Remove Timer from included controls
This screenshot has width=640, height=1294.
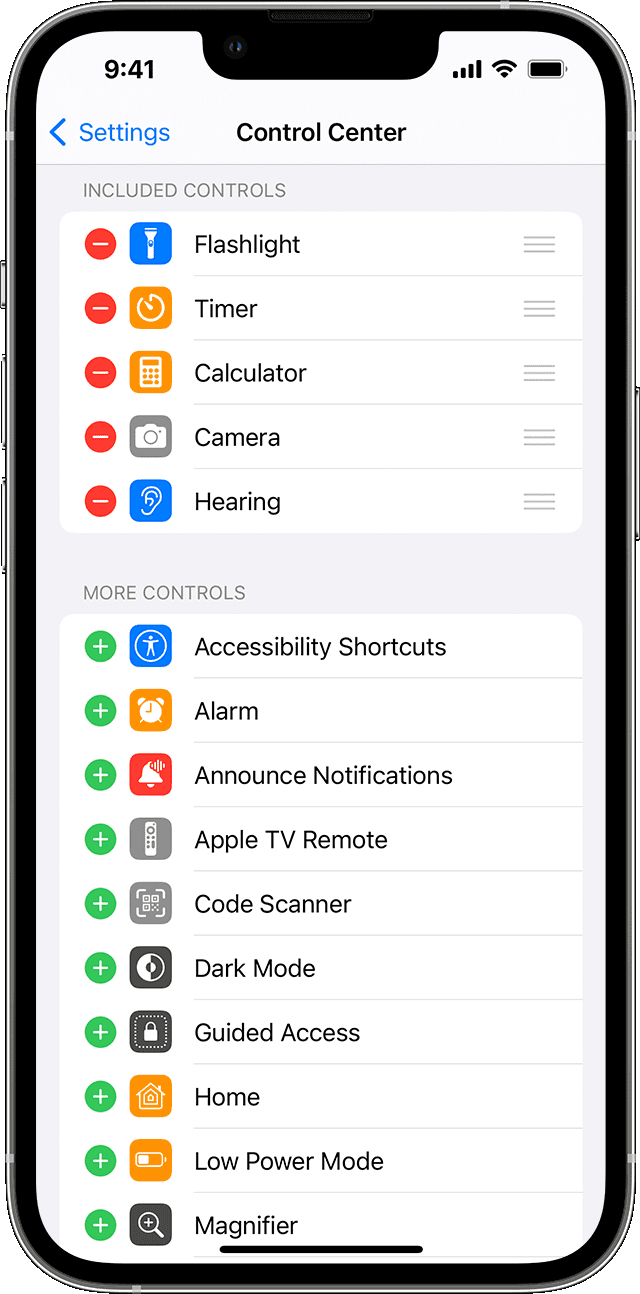coord(100,309)
